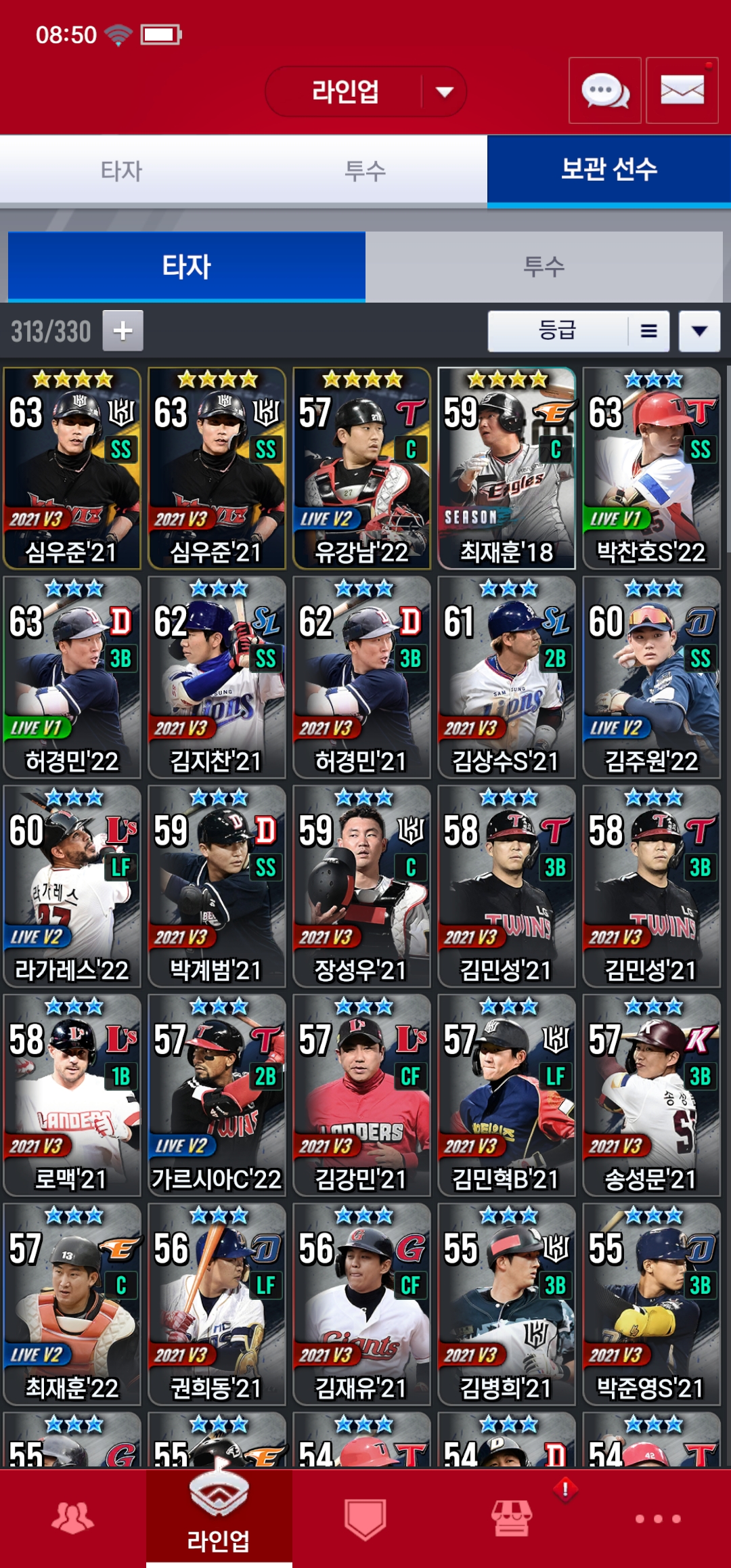Open the 라인업 dropdown at top
This screenshot has height=1568, width=731.
pos(365,91)
